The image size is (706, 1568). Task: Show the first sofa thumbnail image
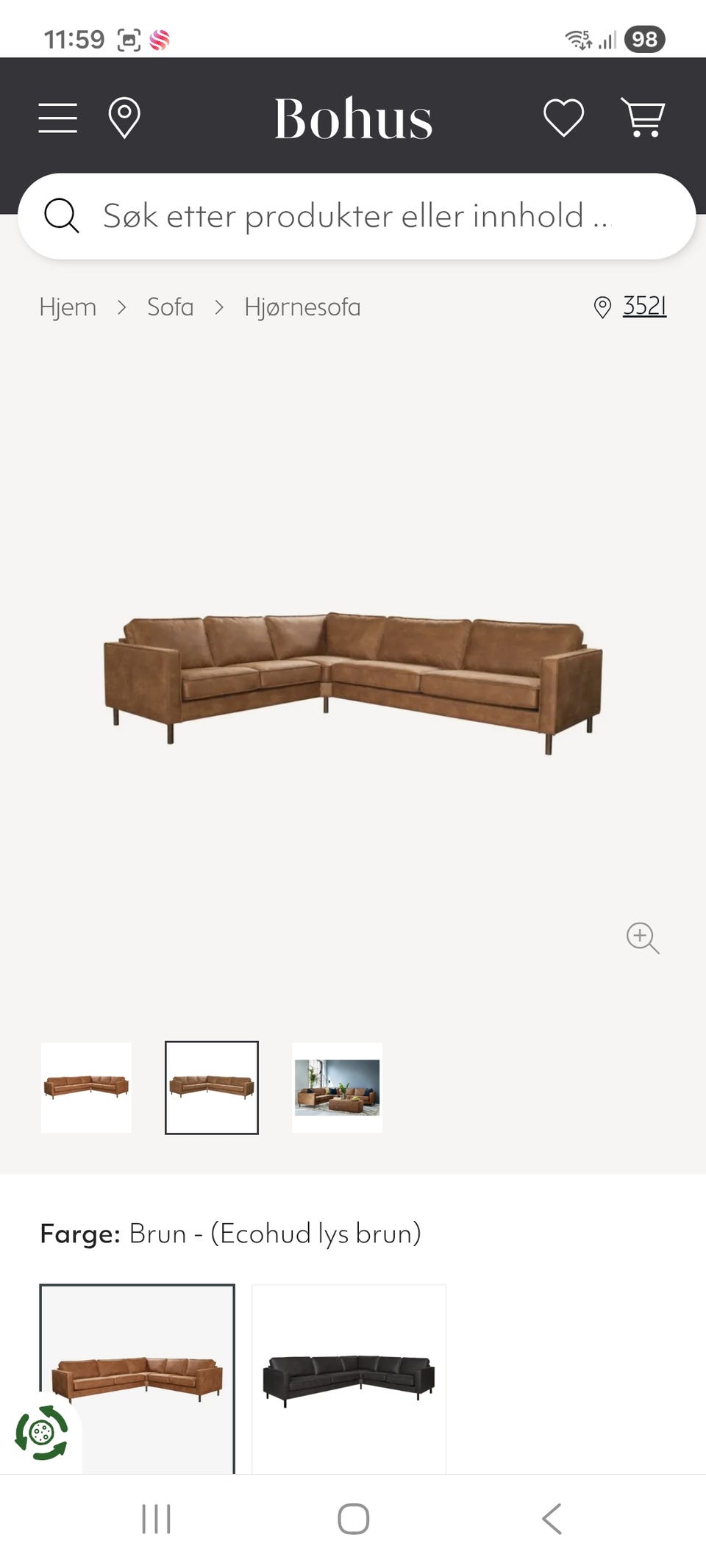[x=86, y=1087]
